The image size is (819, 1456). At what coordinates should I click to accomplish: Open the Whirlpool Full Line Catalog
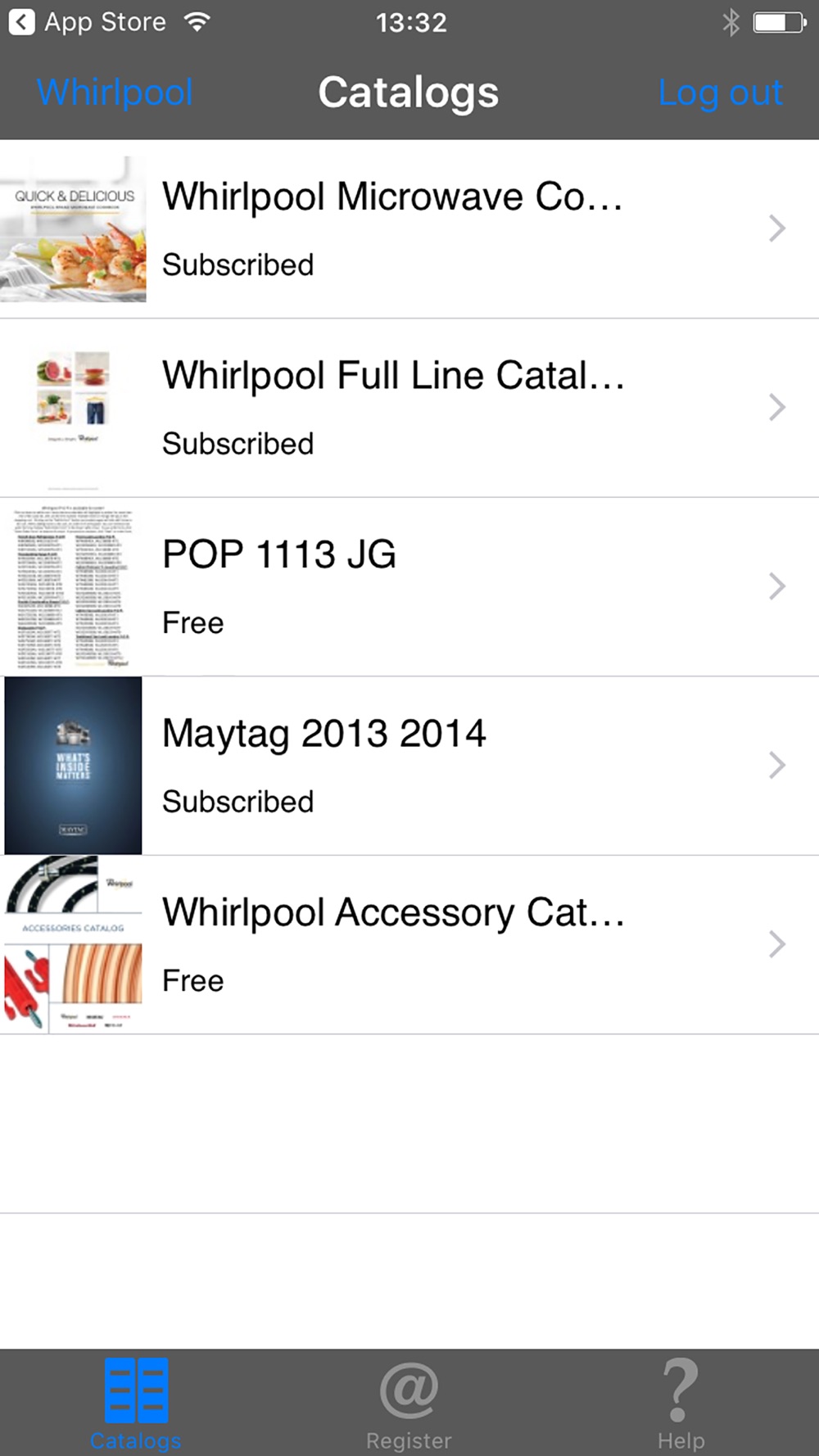coord(409,408)
